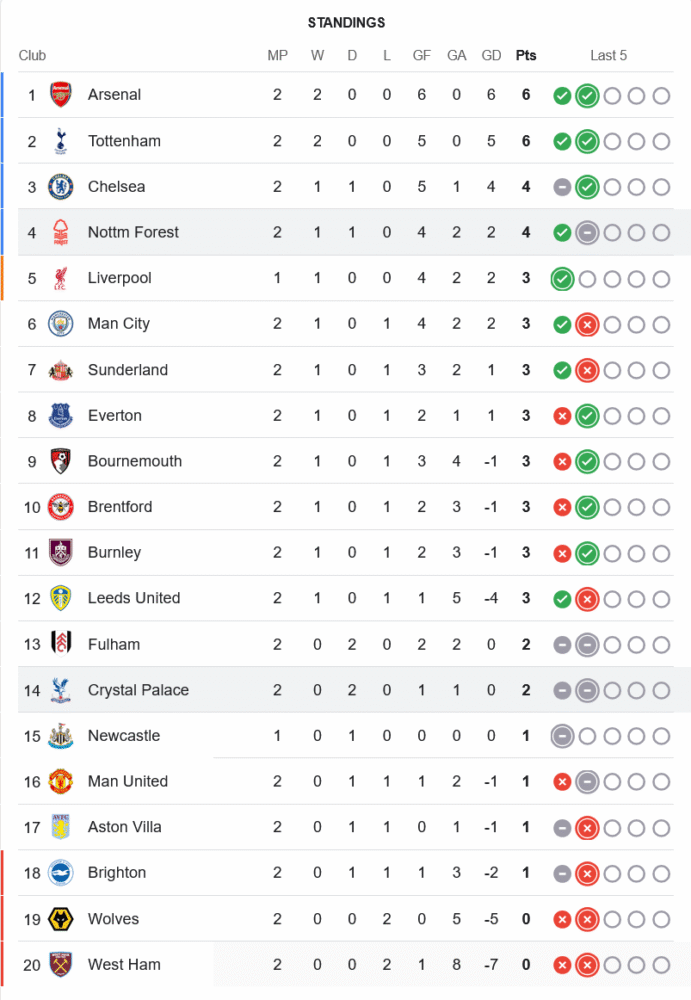Screen dimensions: 691x1000
Task: Open the Leeds United row
Action: point(133,598)
